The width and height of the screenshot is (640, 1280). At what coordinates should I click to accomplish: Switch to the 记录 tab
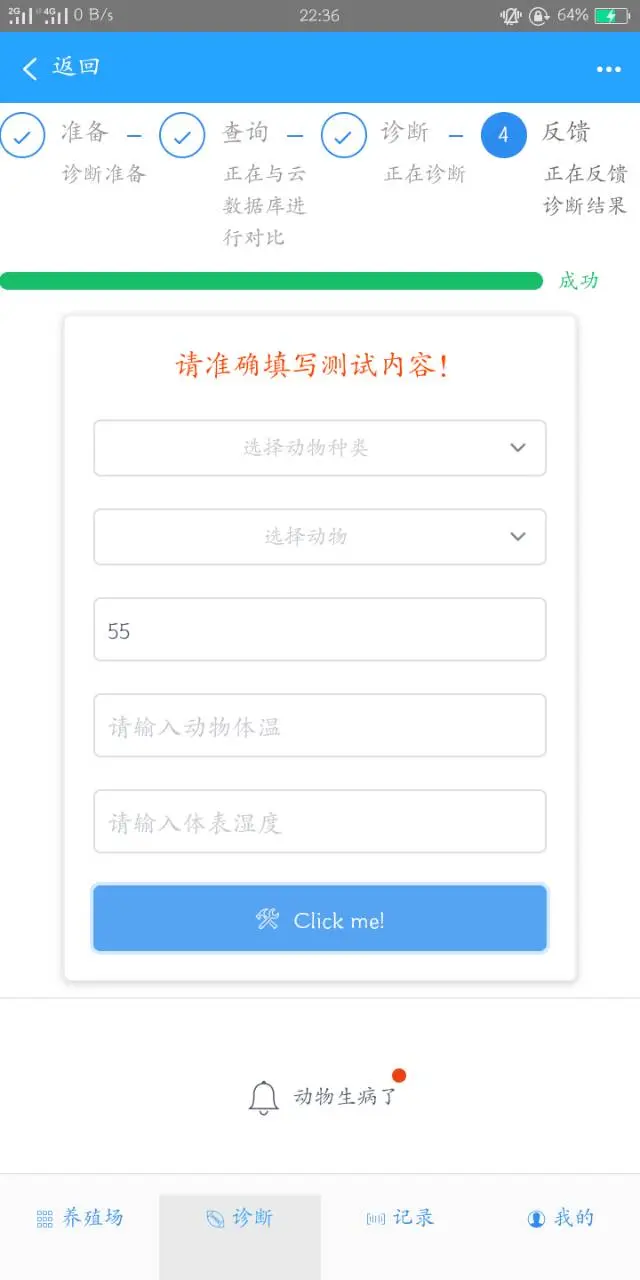pos(400,1218)
